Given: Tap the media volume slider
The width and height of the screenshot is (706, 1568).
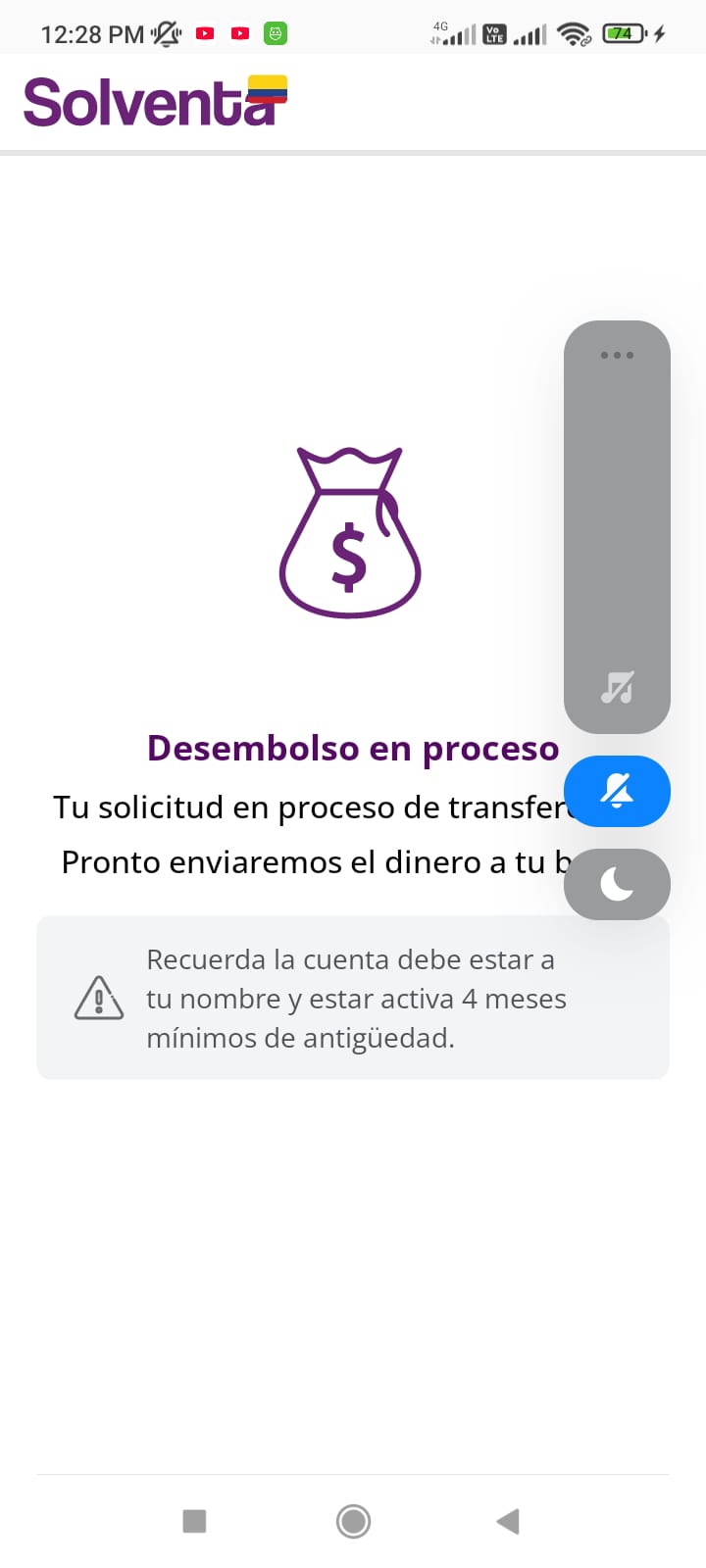Looking at the screenshot, I should pyautogui.click(x=617, y=529).
